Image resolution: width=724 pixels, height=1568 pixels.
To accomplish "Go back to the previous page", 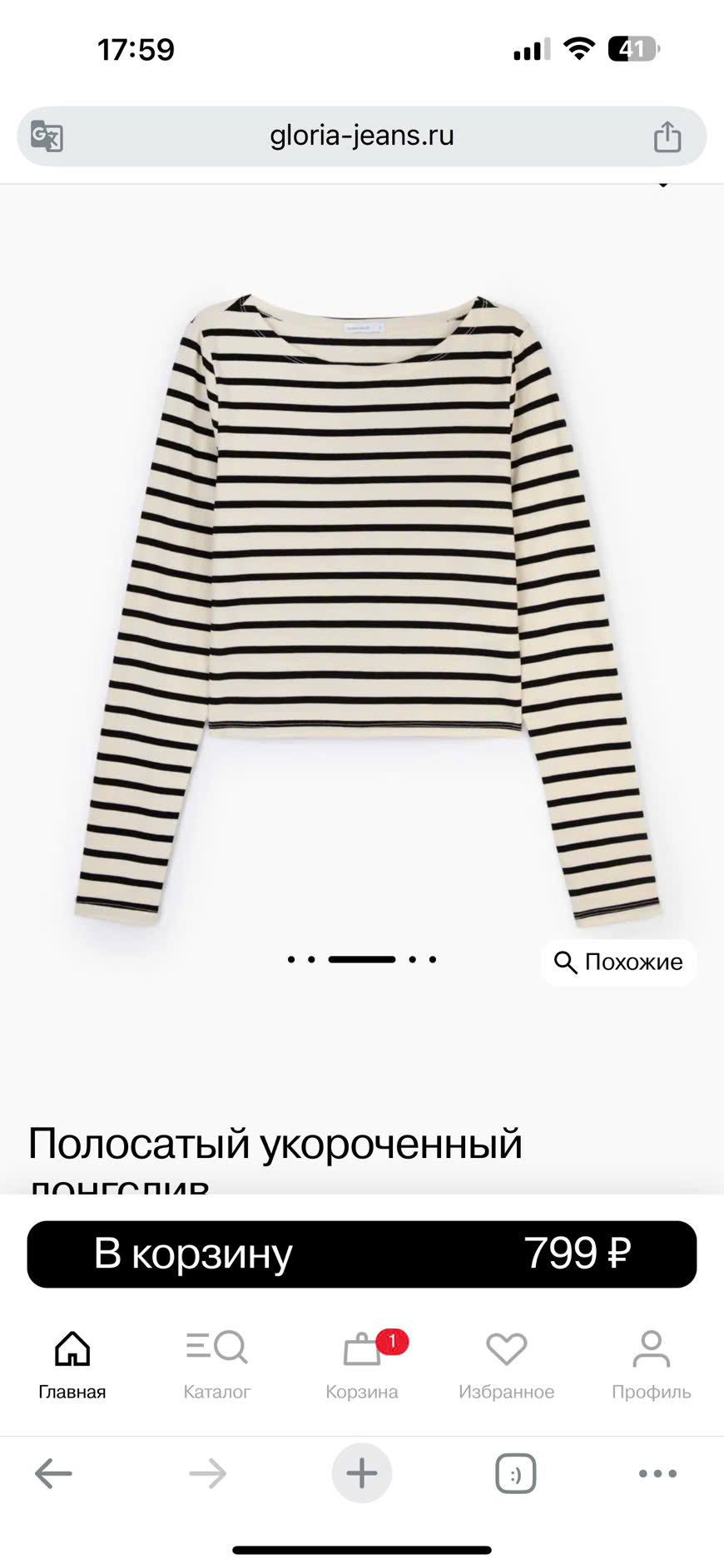I will (54, 1474).
